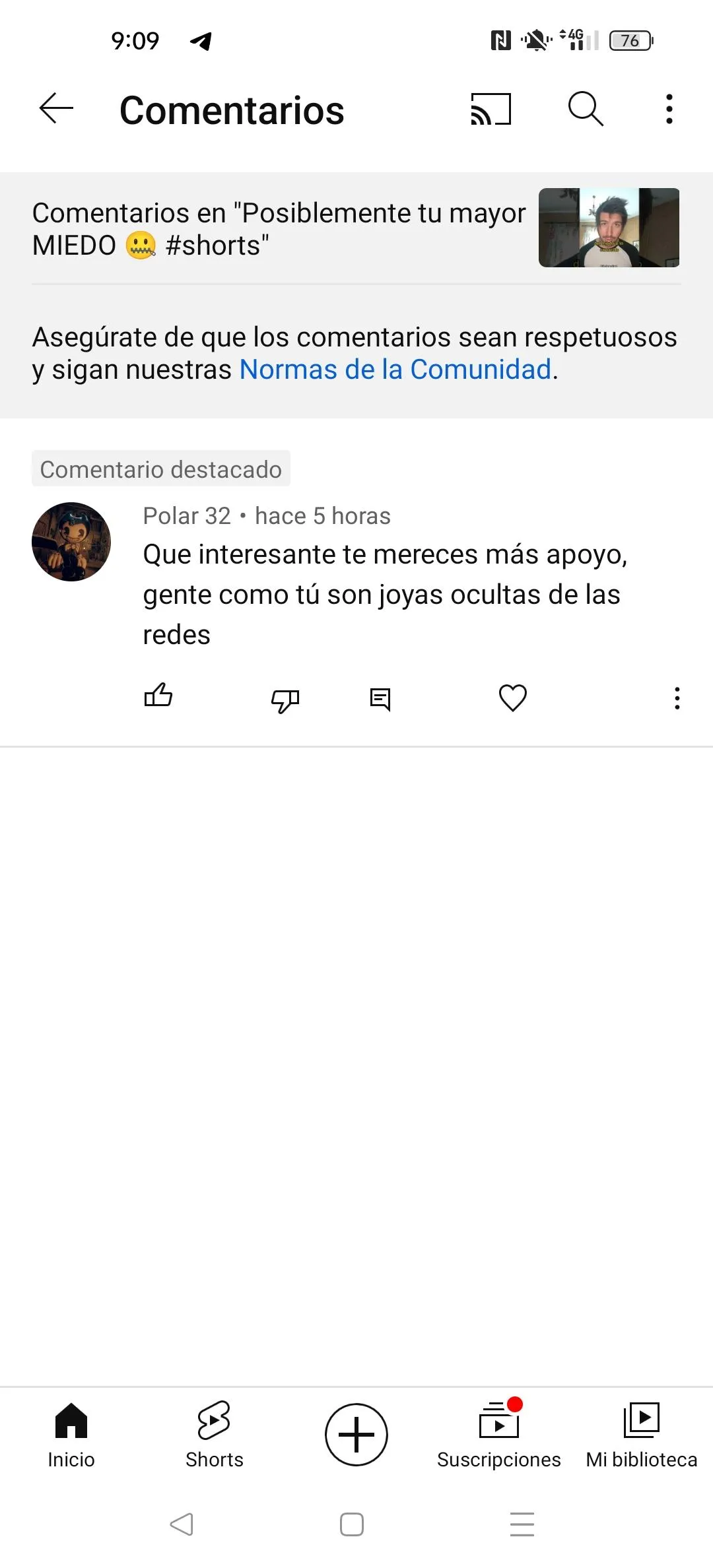Give a heart to Polar 32's comment
Viewport: 713px width, 1568px height.
point(513,698)
